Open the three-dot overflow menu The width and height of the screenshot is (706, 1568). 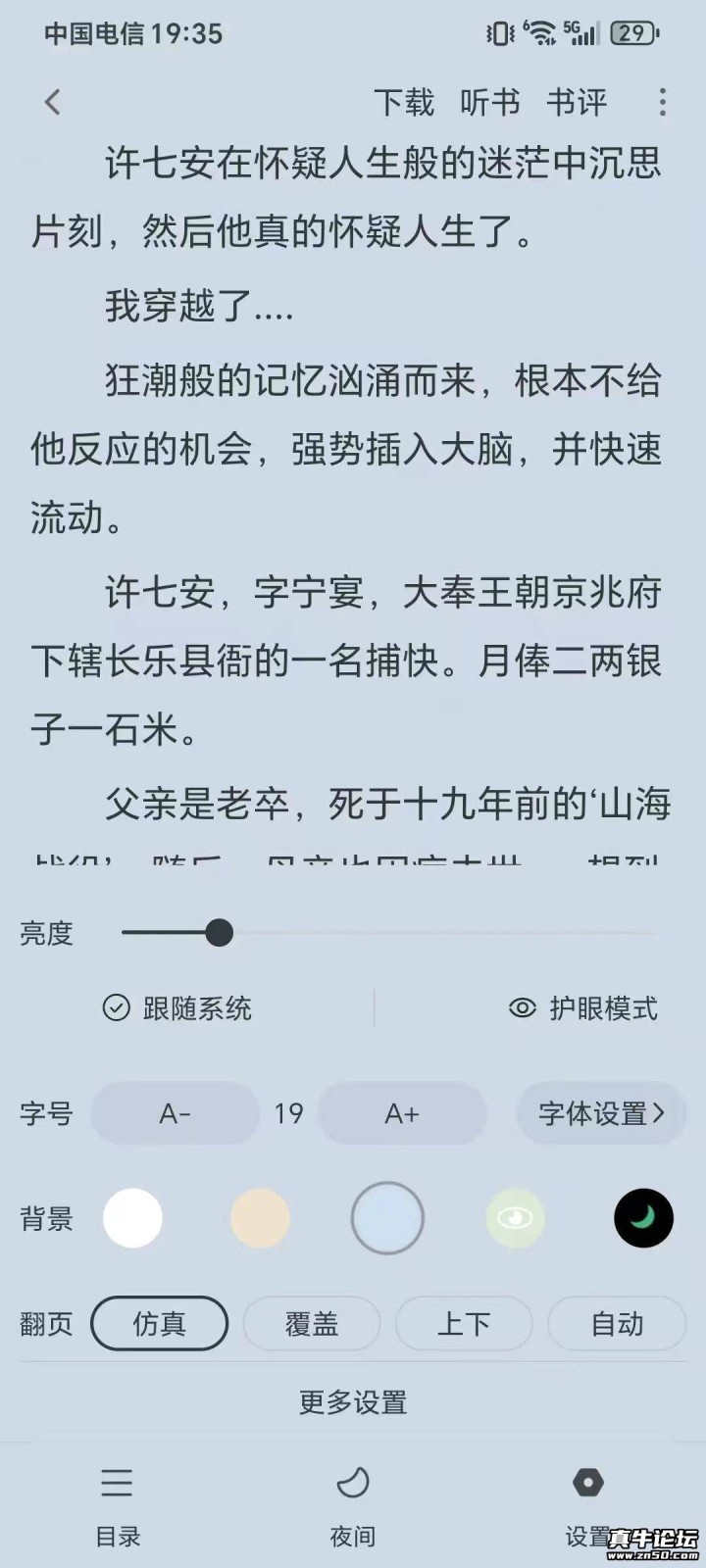point(663,102)
